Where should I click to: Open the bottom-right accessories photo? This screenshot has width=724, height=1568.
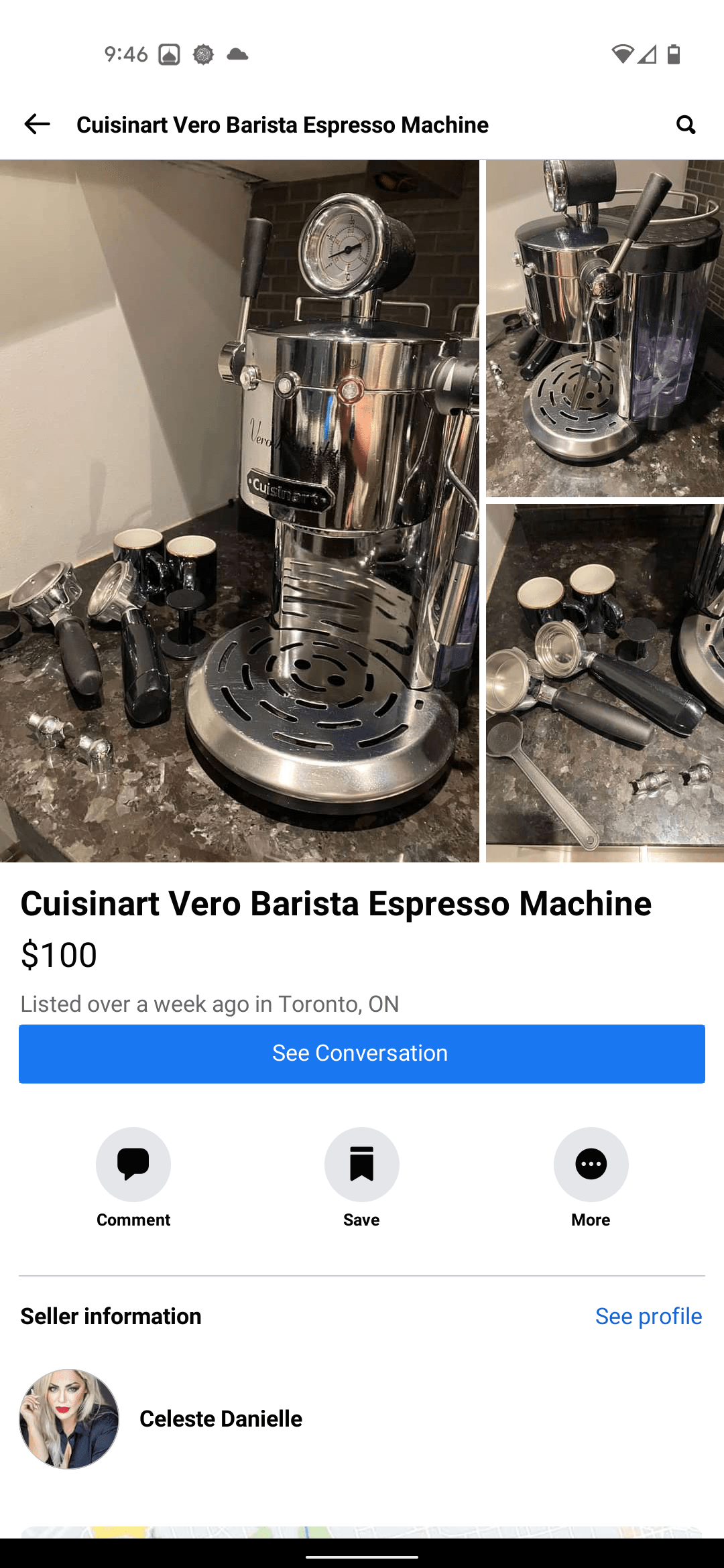[x=605, y=682]
